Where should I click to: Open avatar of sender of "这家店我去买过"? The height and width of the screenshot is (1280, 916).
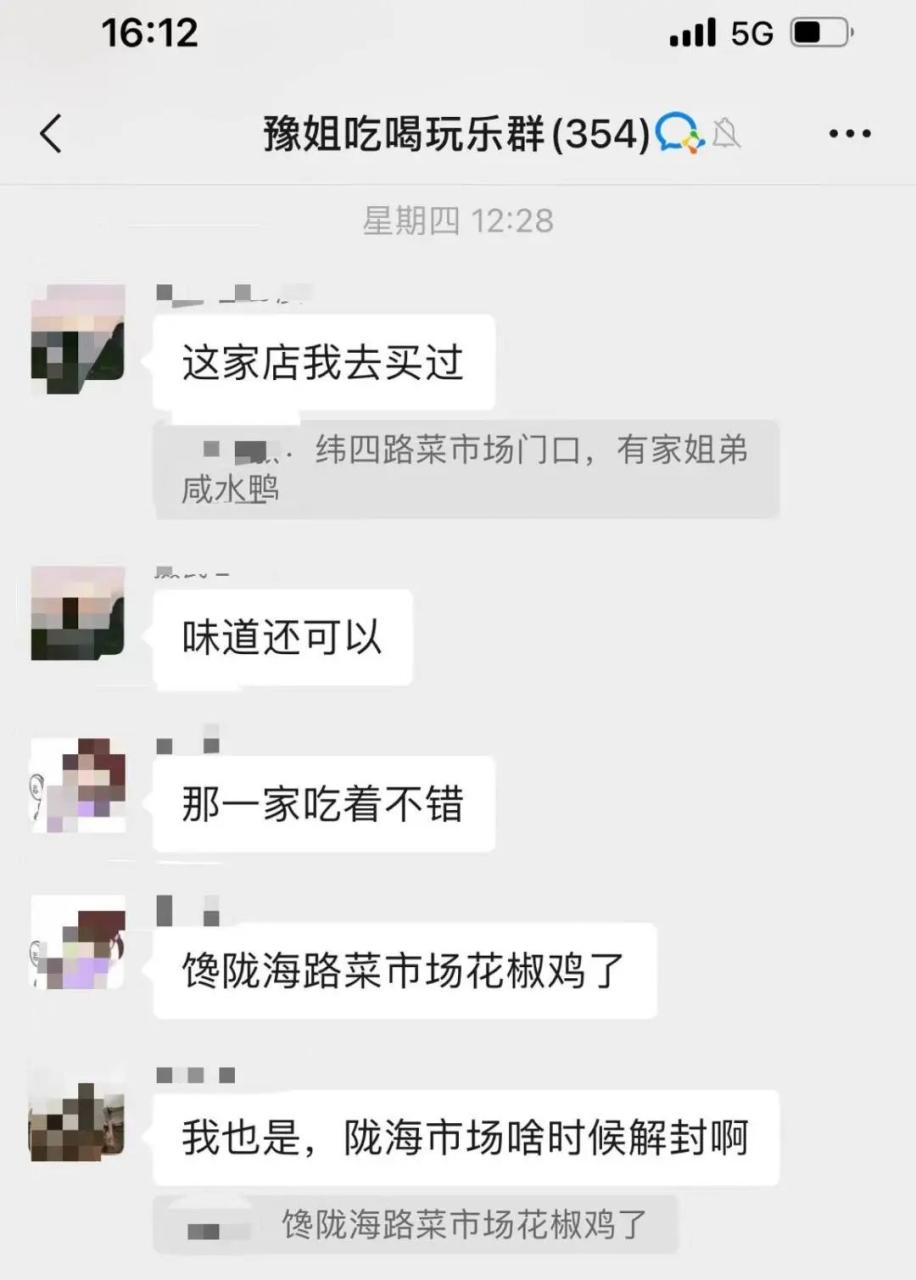pyautogui.click(x=78, y=333)
